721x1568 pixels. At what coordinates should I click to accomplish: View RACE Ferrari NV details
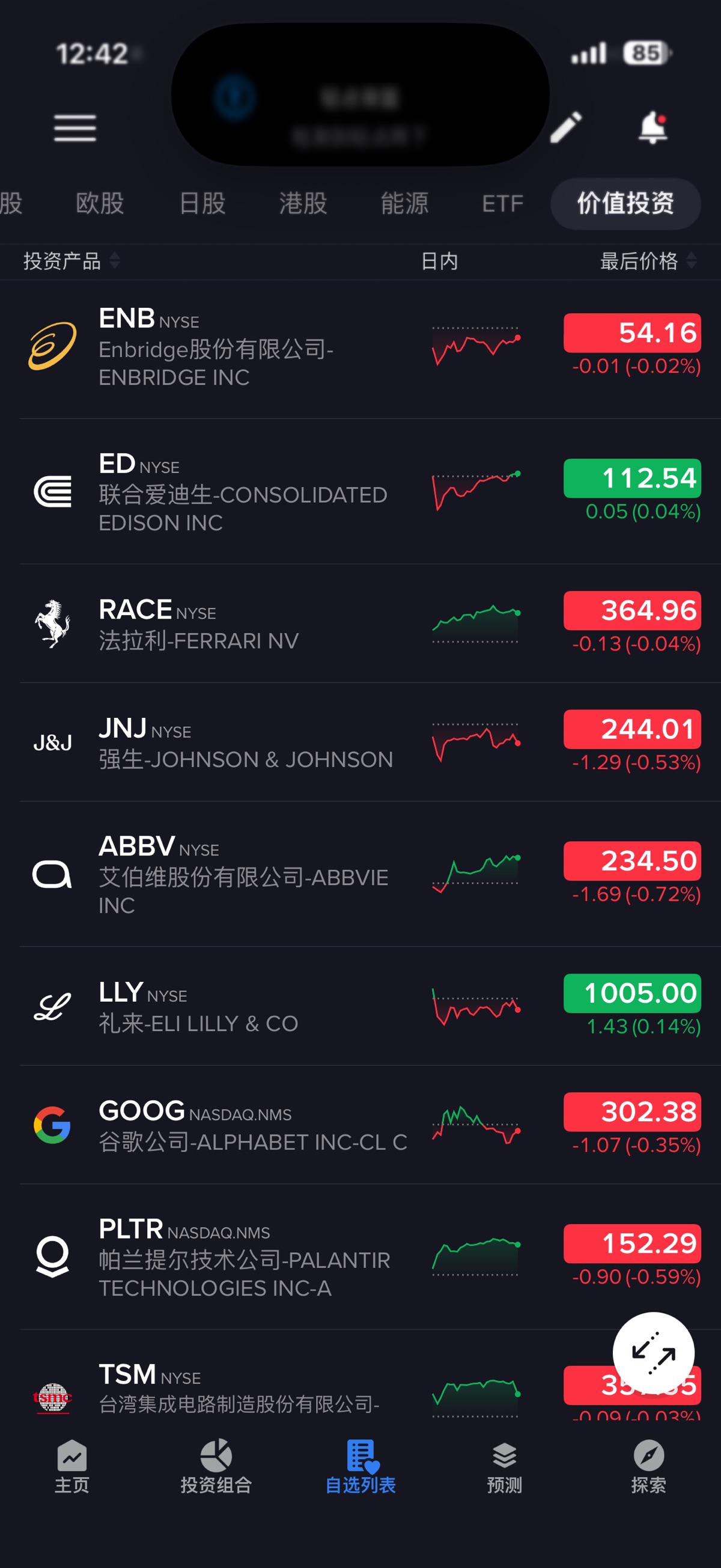(x=243, y=624)
